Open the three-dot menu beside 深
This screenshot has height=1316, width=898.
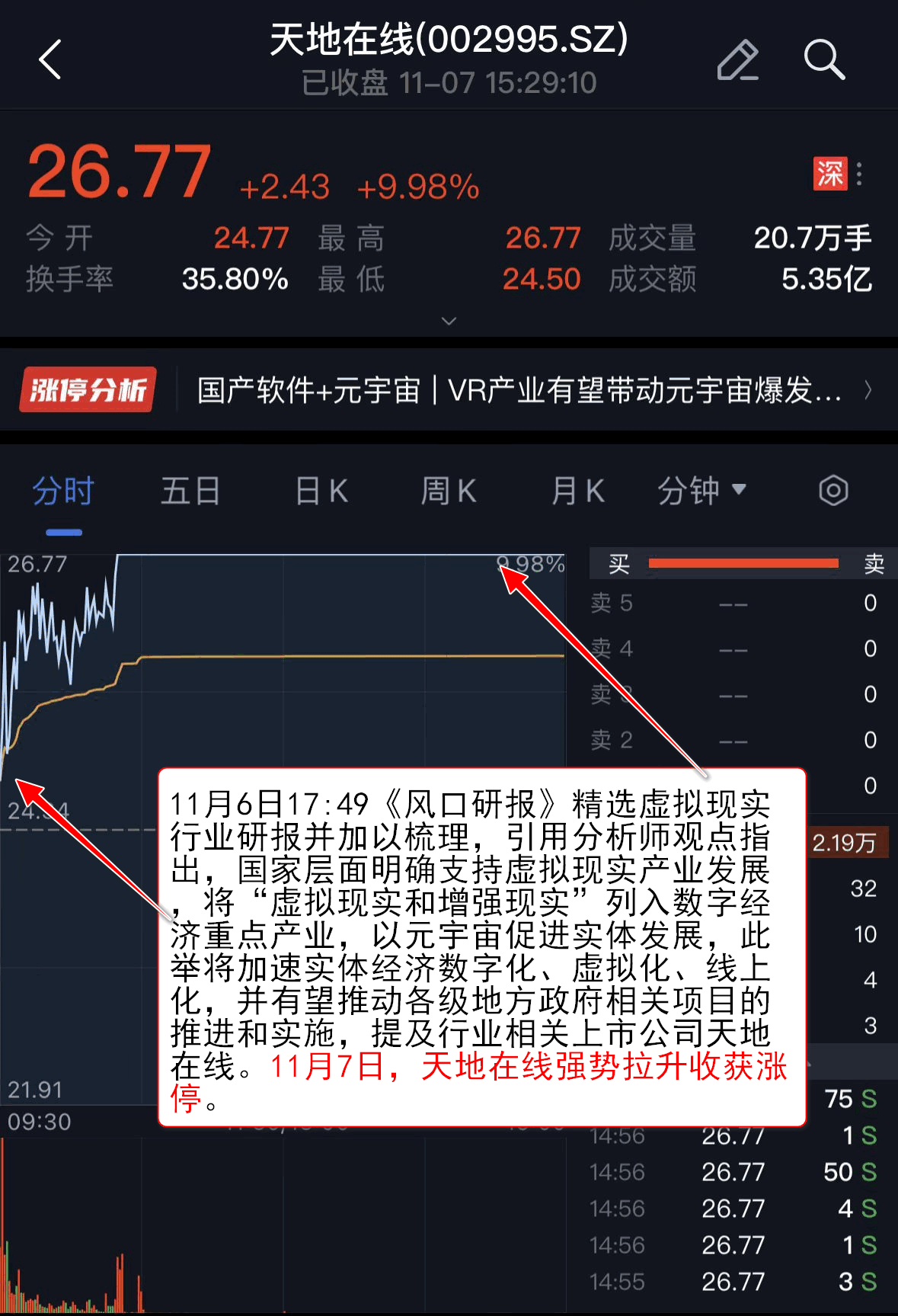[x=859, y=175]
